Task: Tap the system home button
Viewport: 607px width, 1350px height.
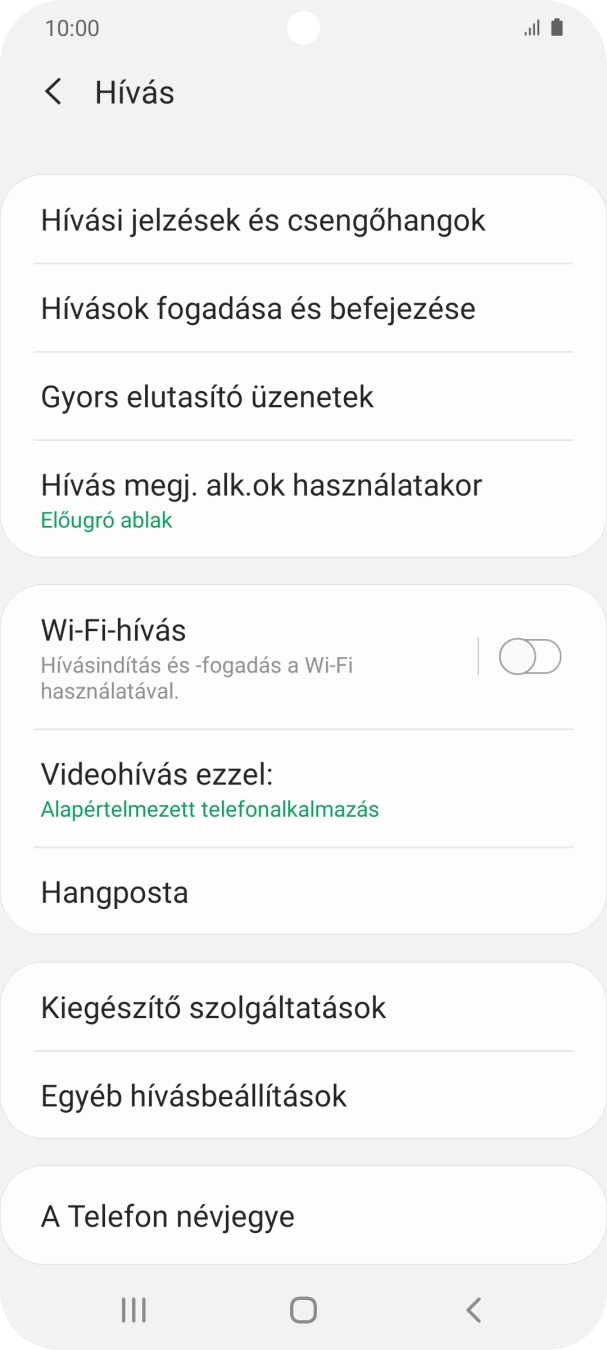Action: point(303,1310)
